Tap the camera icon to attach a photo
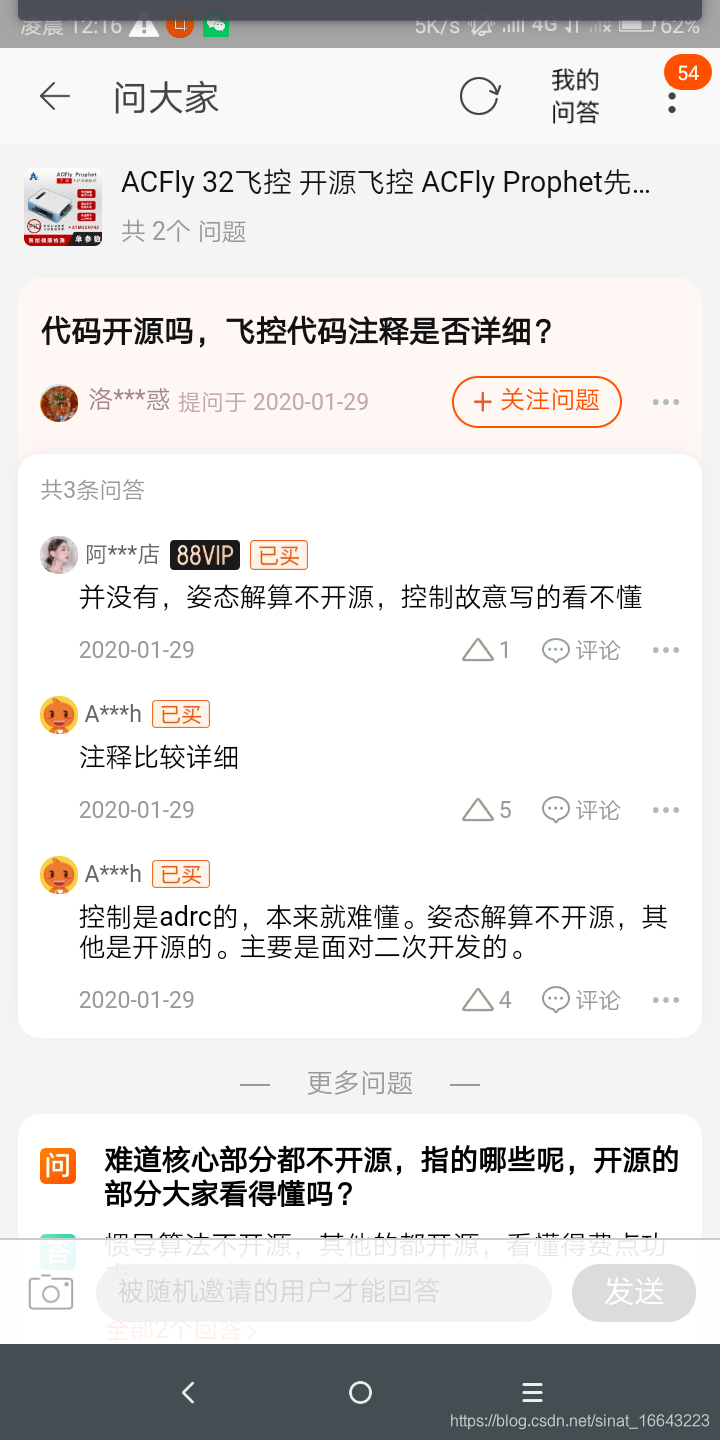 tap(51, 1292)
